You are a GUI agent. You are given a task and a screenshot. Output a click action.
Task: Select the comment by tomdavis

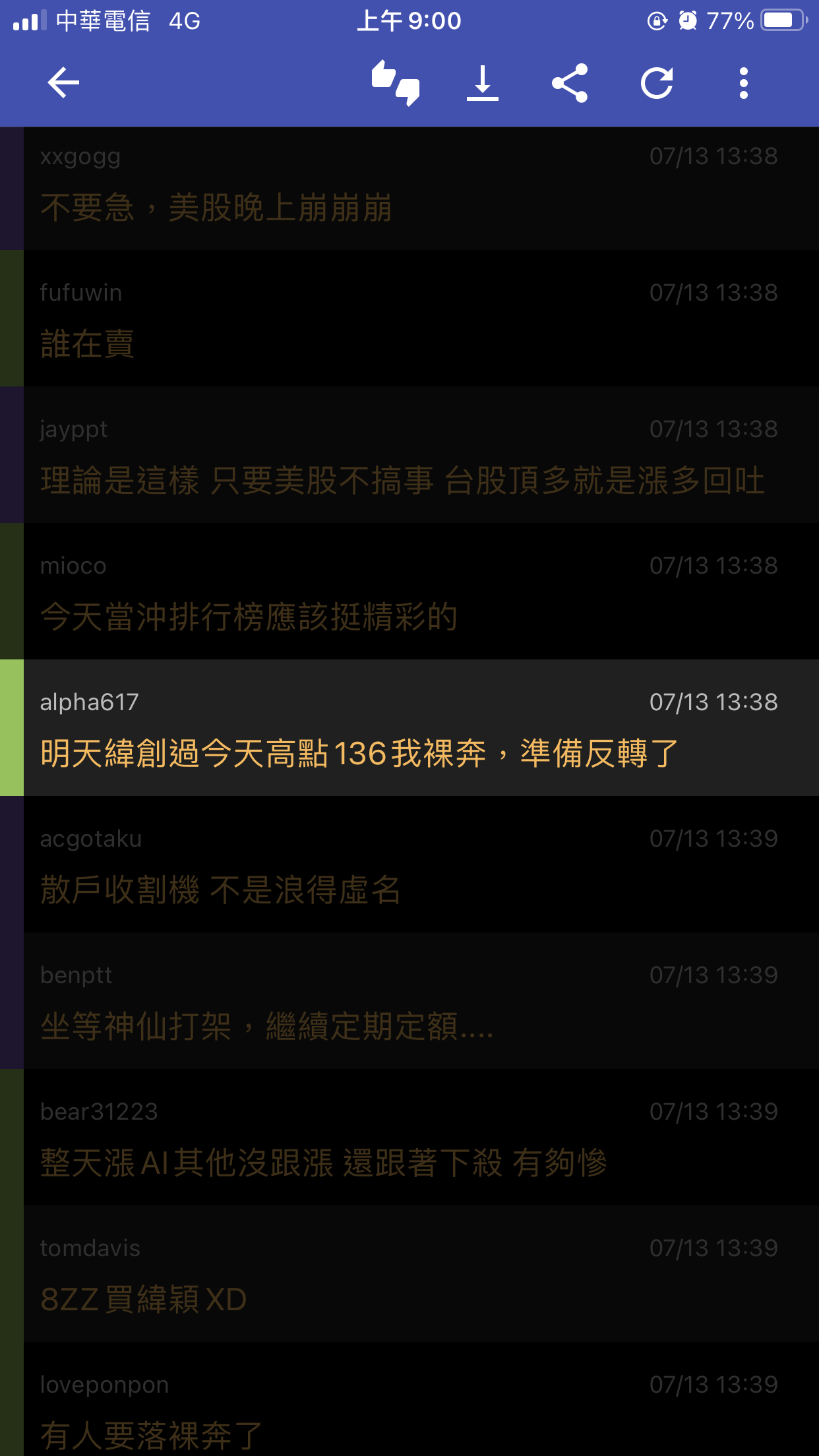click(409, 1274)
